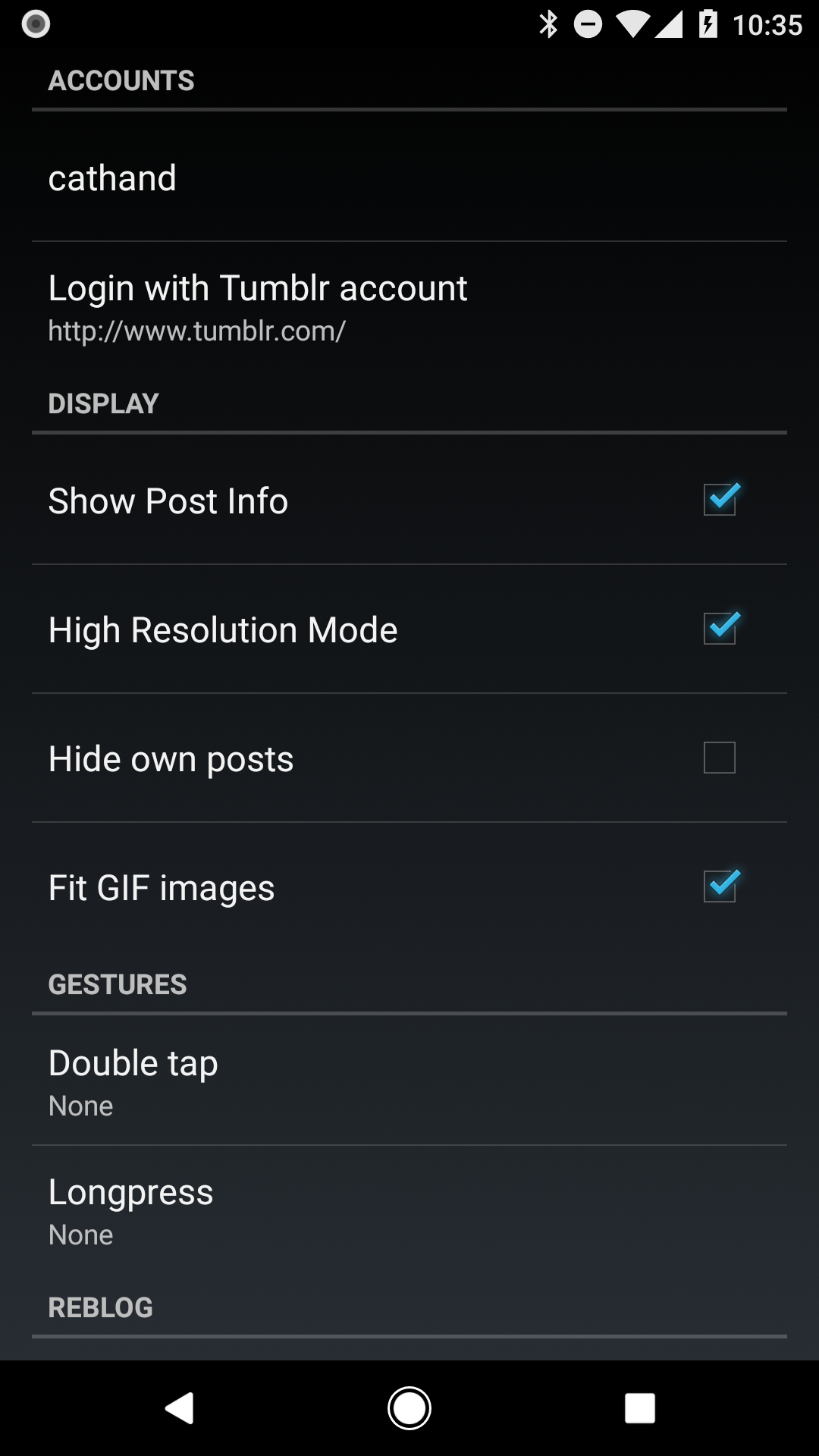The image size is (819, 1456).
Task: Tap the Bluetooth icon in the status bar
Action: click(x=548, y=25)
